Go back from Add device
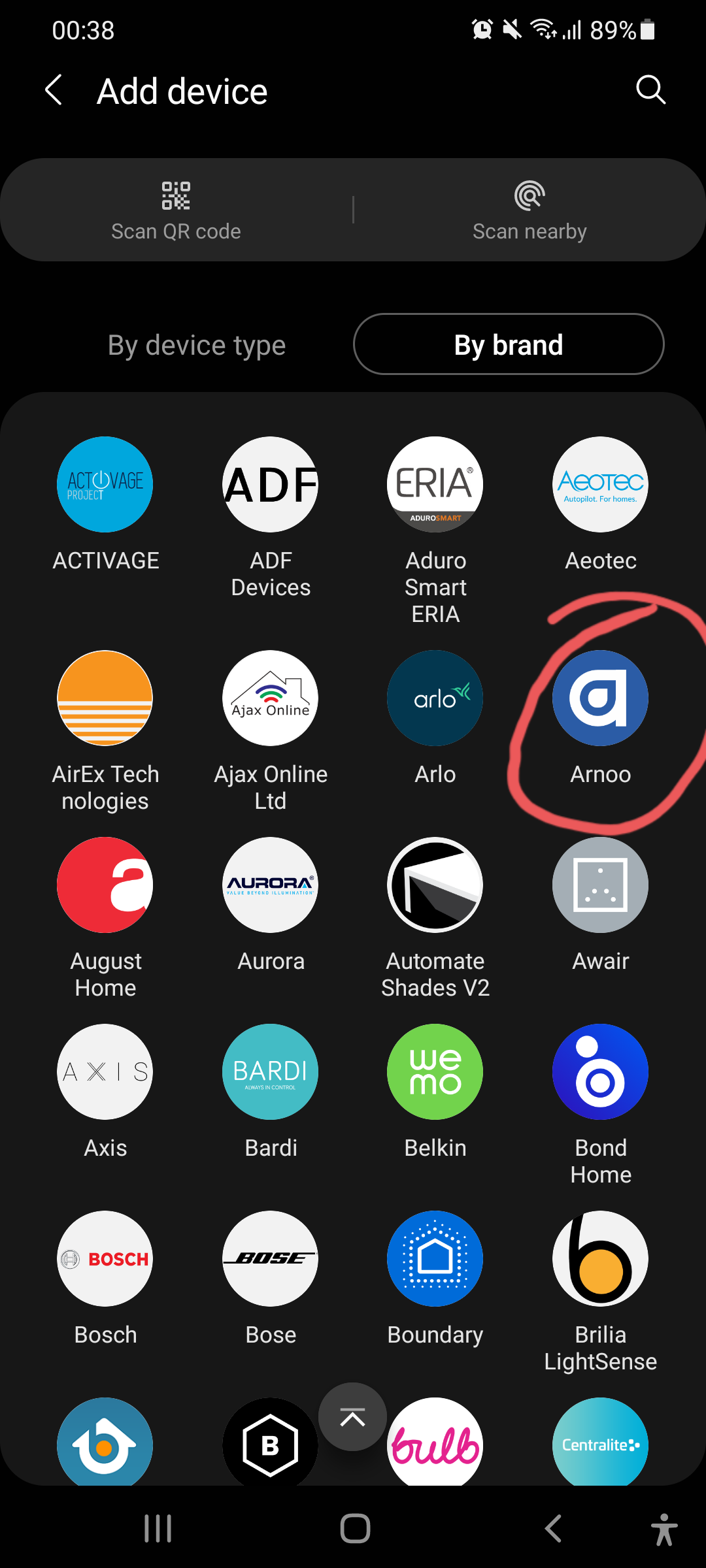706x1568 pixels. pos(54,90)
